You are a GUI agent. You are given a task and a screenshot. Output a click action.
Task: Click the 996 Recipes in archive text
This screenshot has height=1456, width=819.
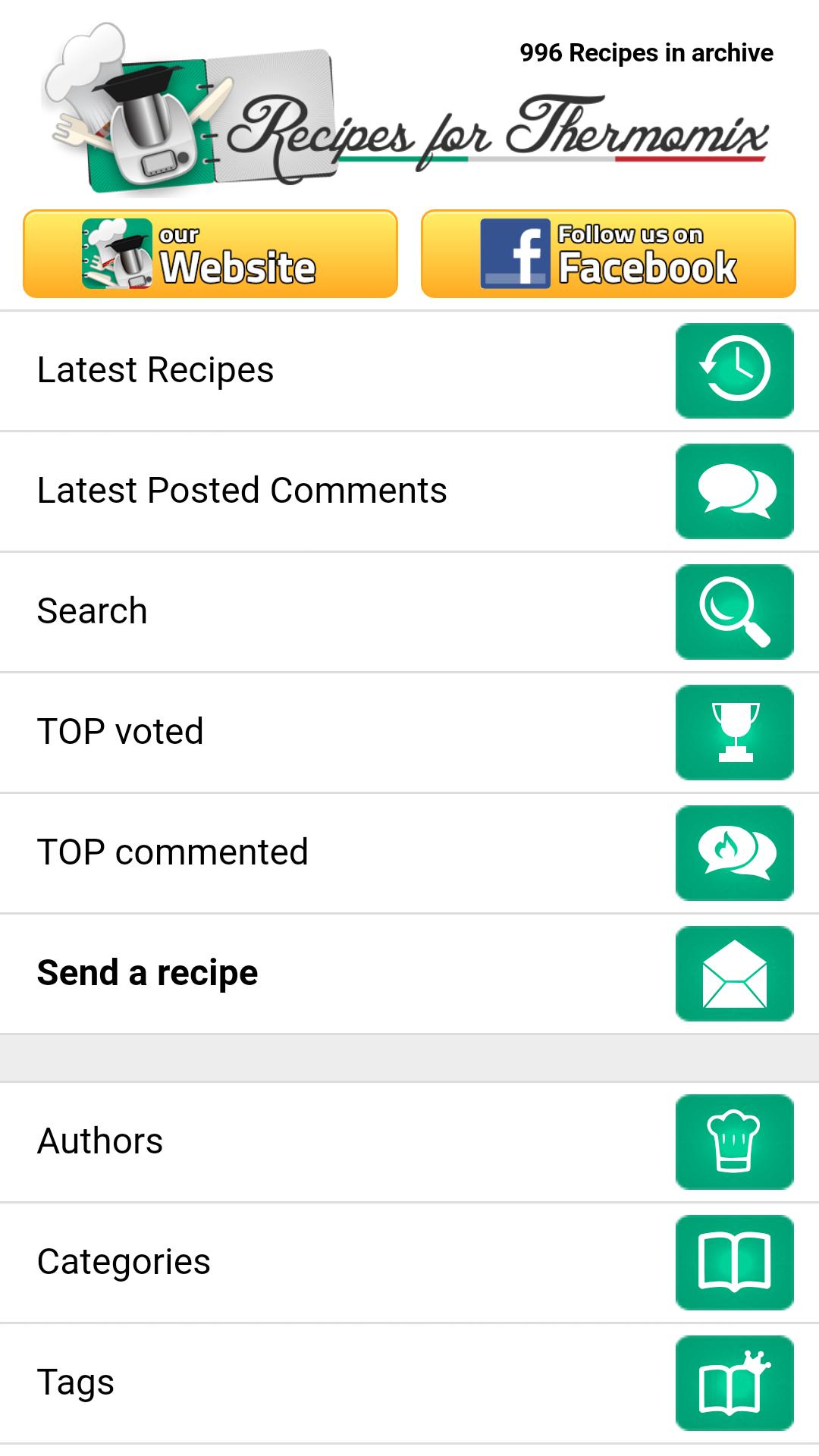coord(646,53)
